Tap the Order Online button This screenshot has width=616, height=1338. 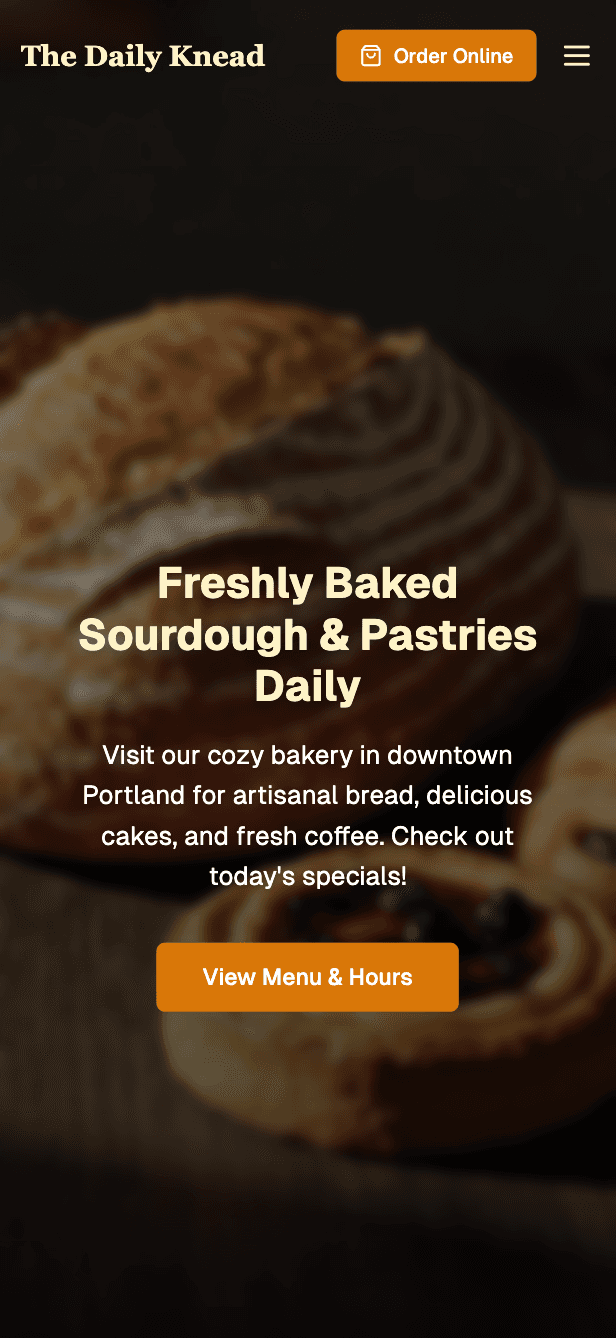(x=436, y=56)
